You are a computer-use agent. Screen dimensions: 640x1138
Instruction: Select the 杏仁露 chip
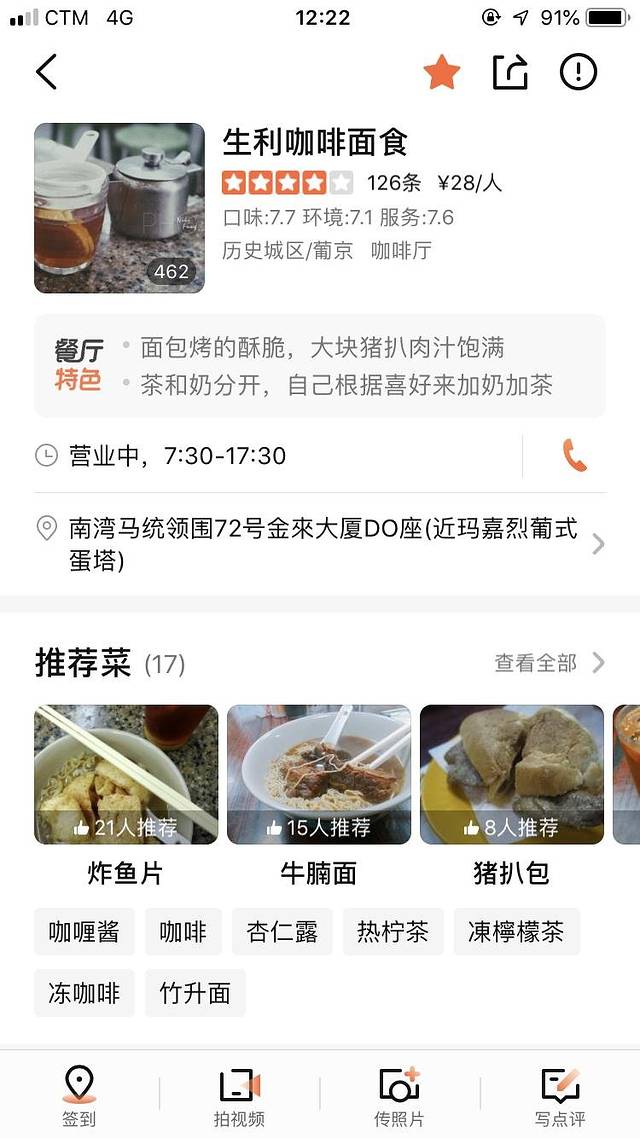pyautogui.click(x=282, y=932)
